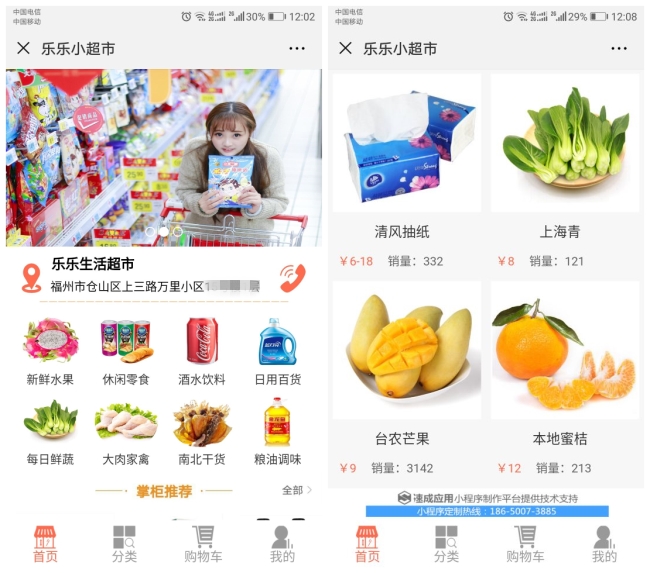Open the 清风抽纸 product card
This screenshot has height=573, width=650.
[402, 170]
